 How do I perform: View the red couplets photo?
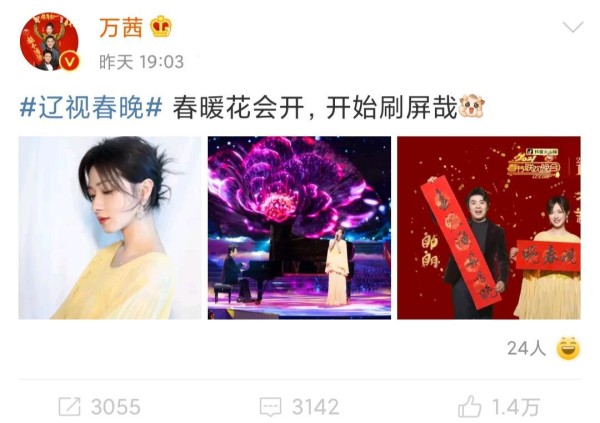[488, 228]
